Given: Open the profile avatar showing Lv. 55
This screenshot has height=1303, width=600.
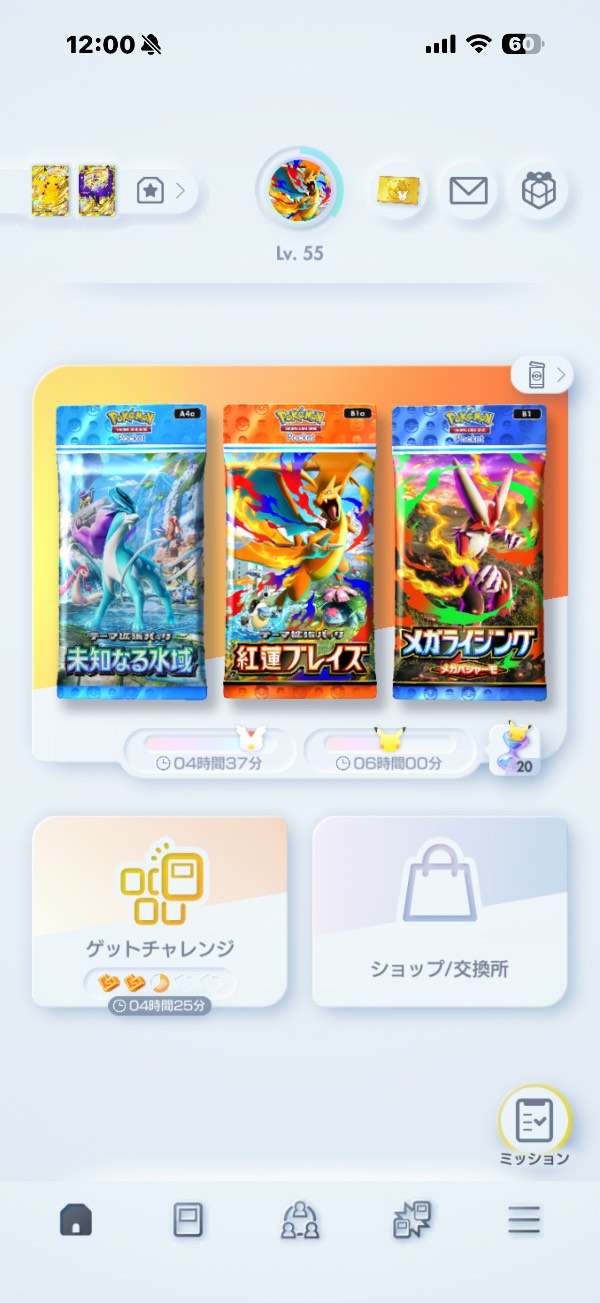Looking at the screenshot, I should (299, 189).
